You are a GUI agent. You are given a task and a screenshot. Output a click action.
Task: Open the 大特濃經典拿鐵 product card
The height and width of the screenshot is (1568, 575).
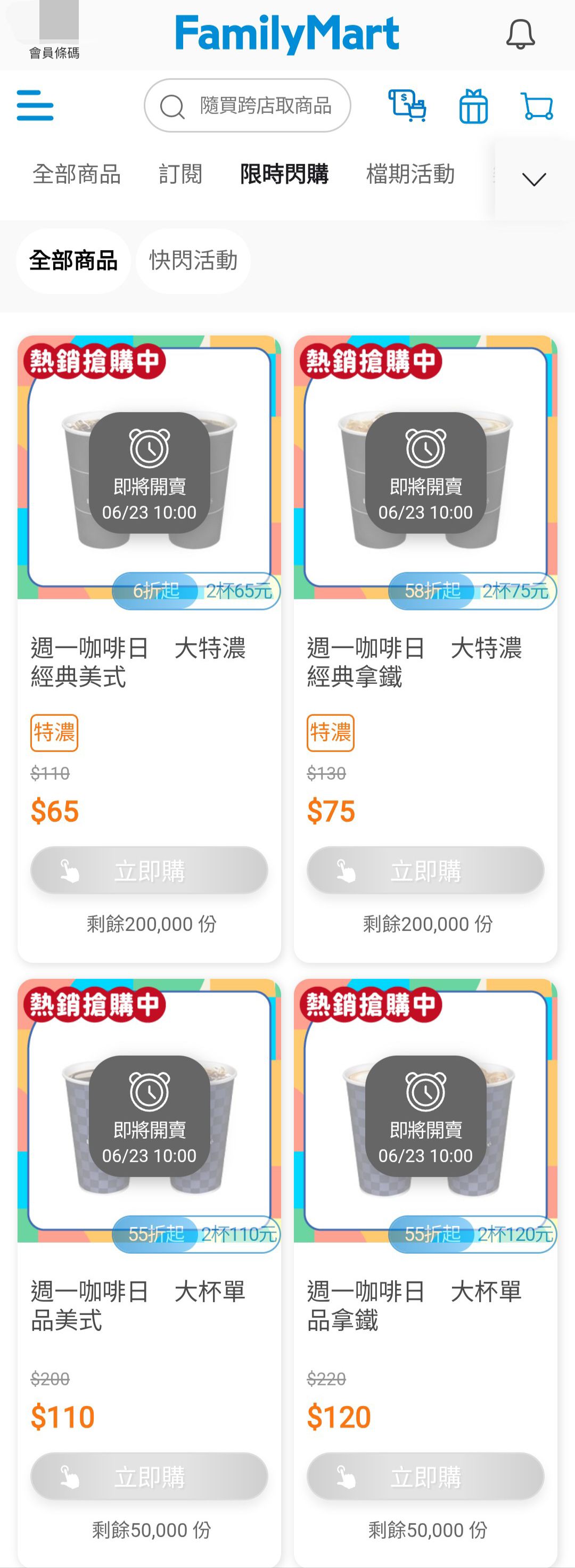pyautogui.click(x=425, y=661)
